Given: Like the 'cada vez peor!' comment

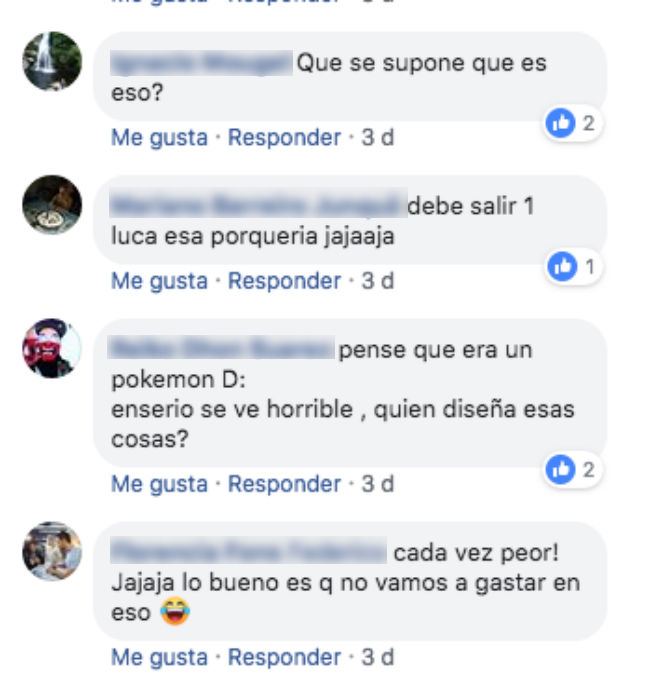Looking at the screenshot, I should [x=159, y=657].
